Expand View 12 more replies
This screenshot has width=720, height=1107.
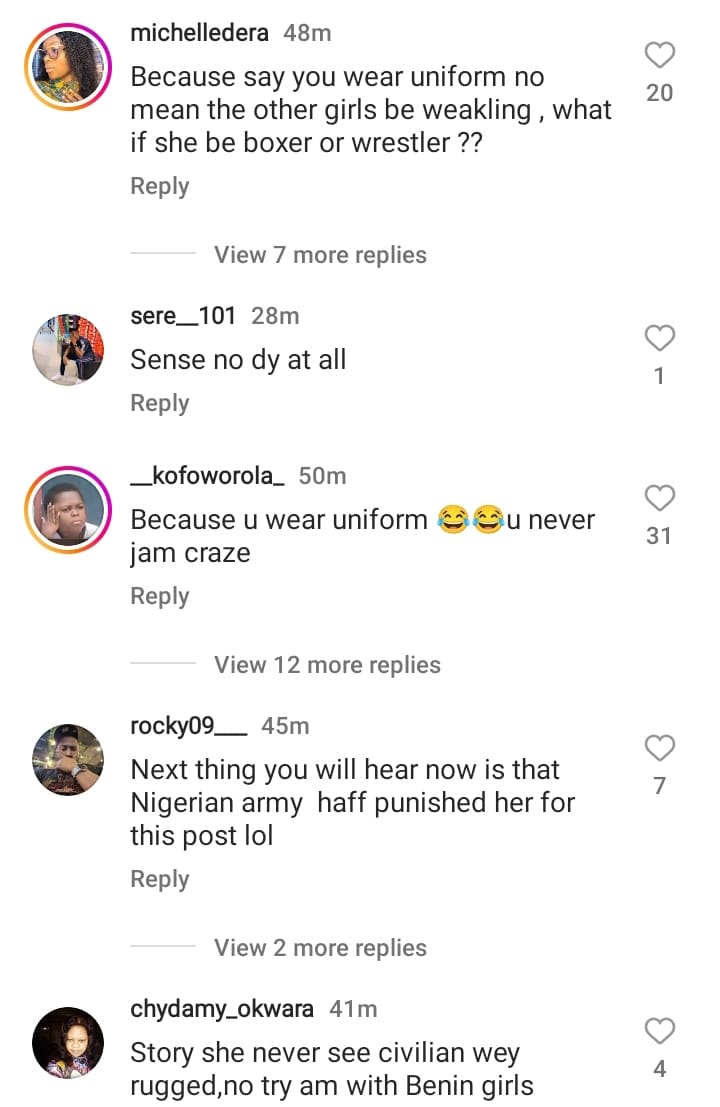(327, 665)
